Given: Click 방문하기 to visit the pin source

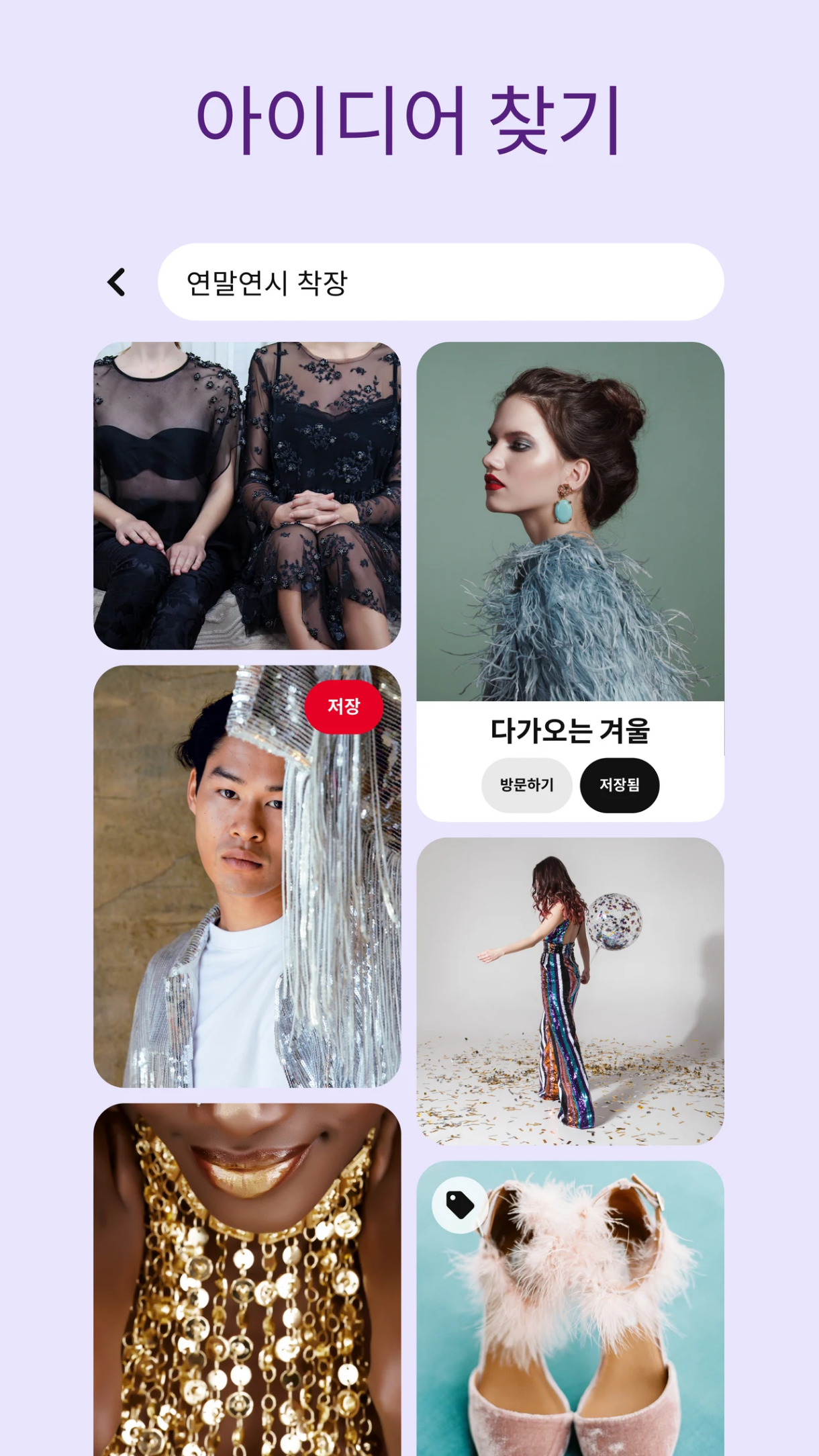Looking at the screenshot, I should 527,784.
